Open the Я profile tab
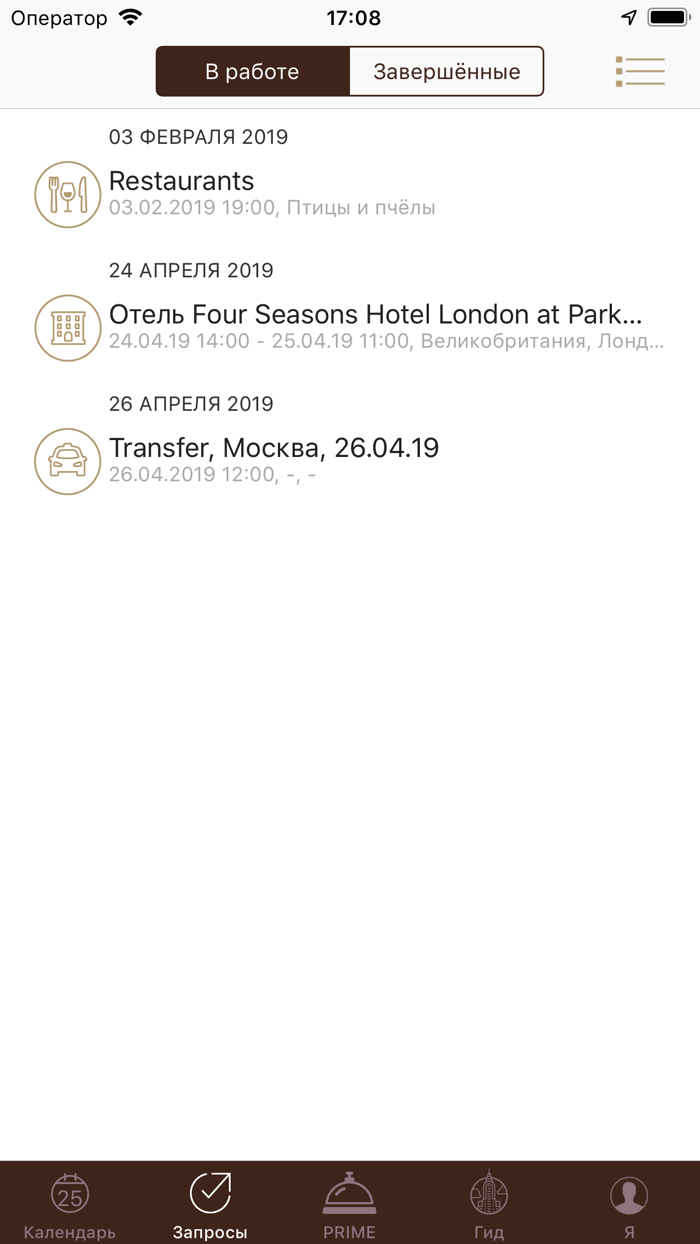This screenshot has width=700, height=1244. (x=629, y=1204)
